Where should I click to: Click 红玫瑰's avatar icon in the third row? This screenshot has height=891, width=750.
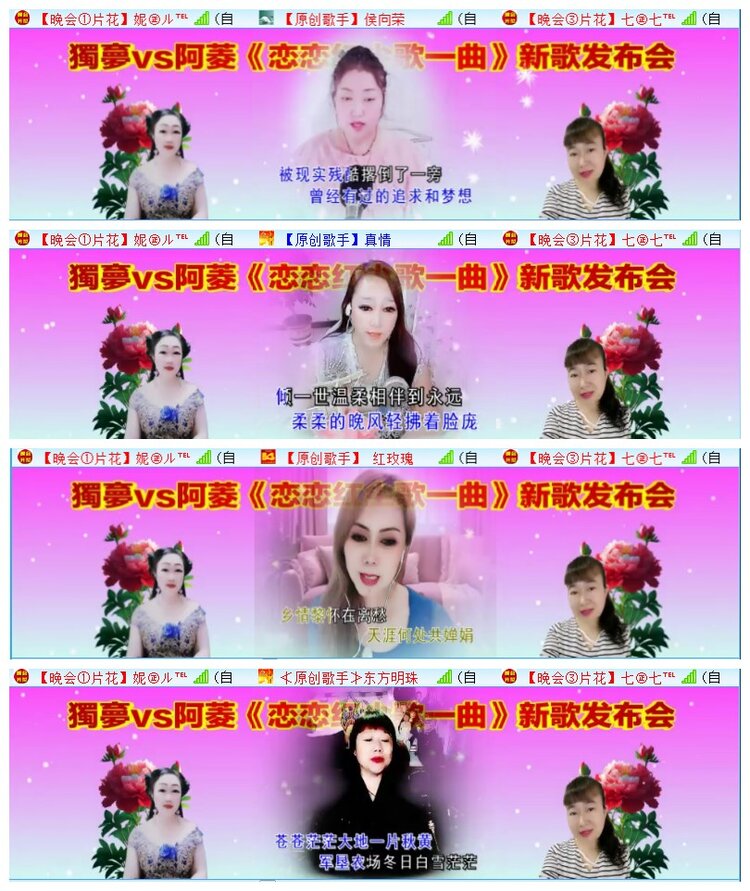tap(268, 456)
